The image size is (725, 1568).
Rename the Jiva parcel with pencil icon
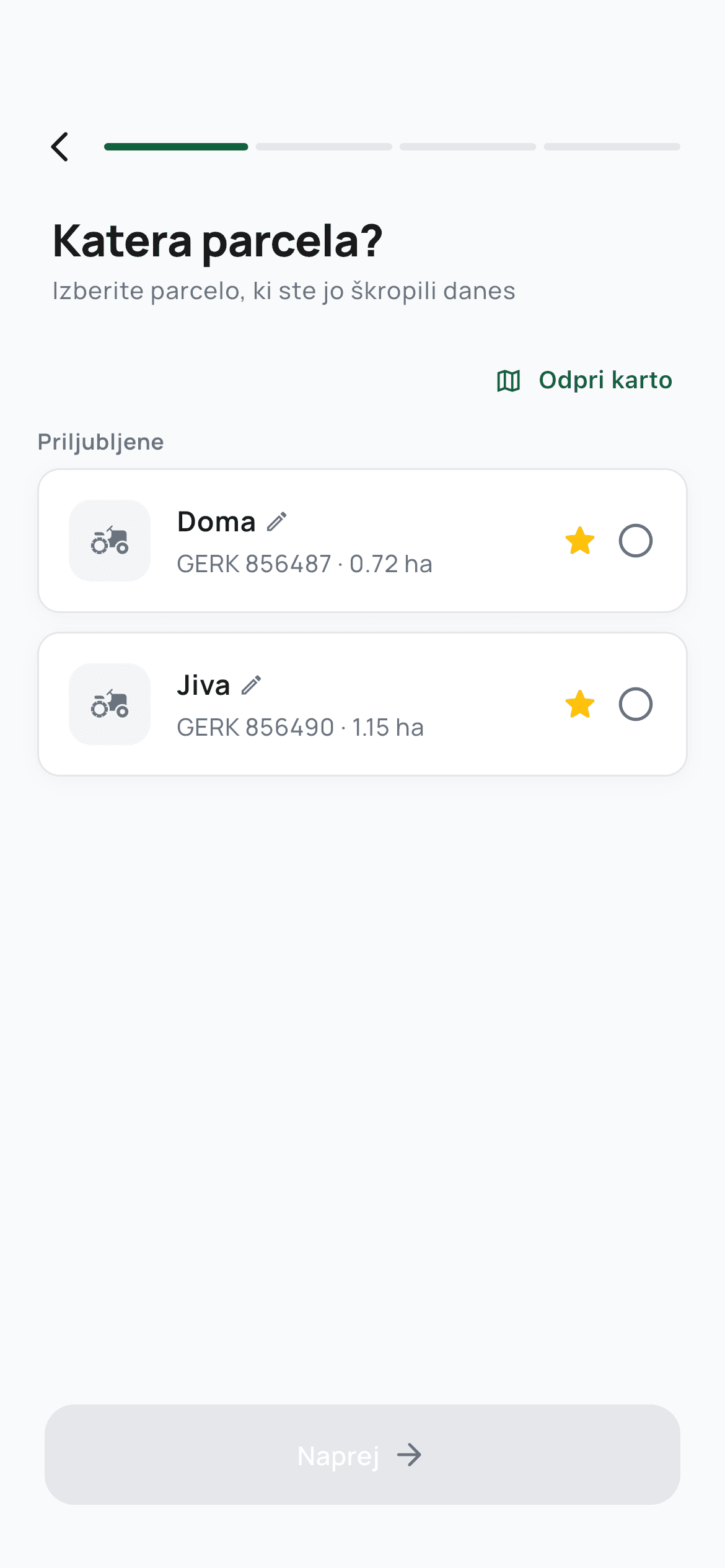click(252, 686)
